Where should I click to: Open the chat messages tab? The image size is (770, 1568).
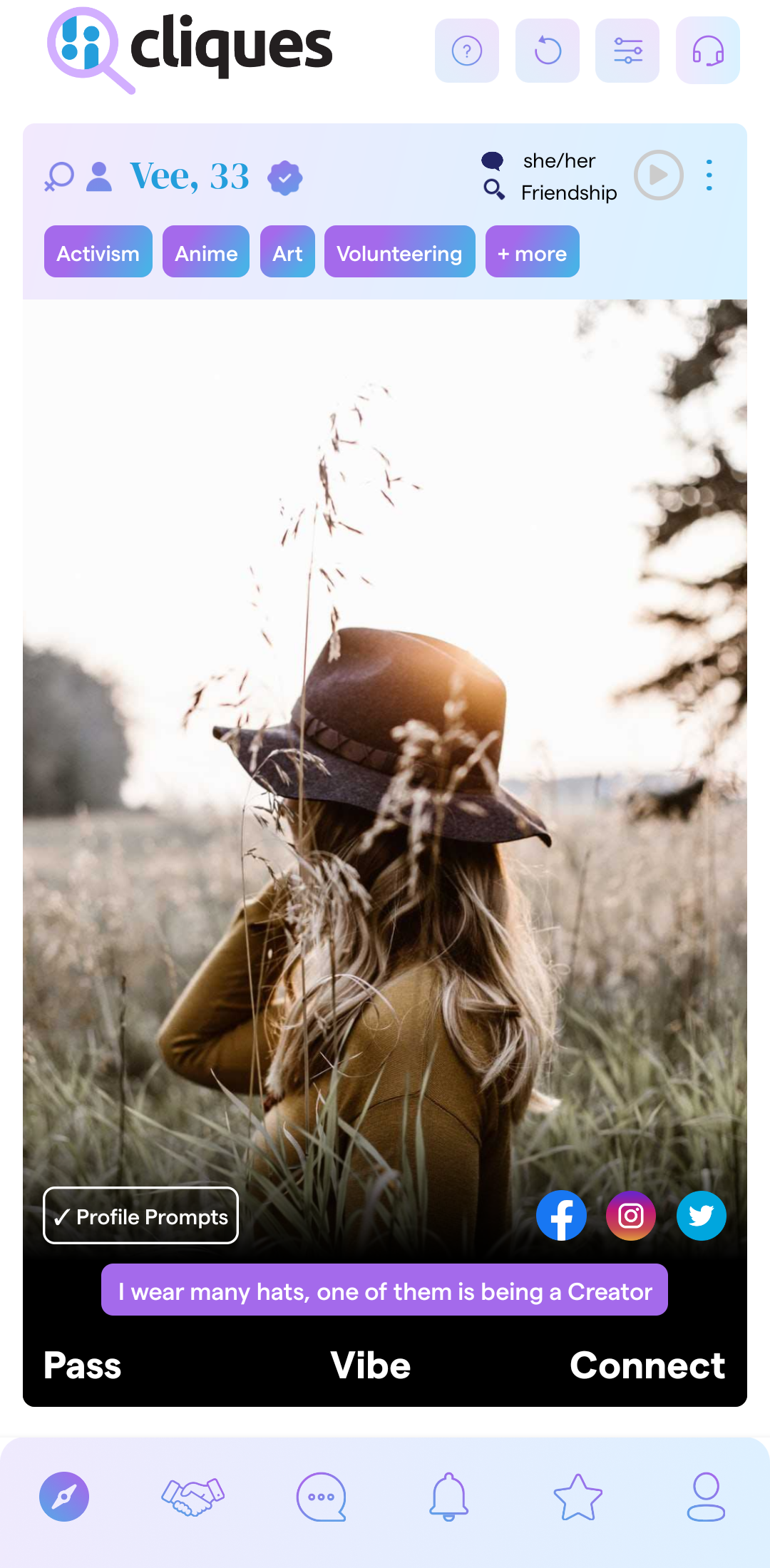pos(321,1496)
